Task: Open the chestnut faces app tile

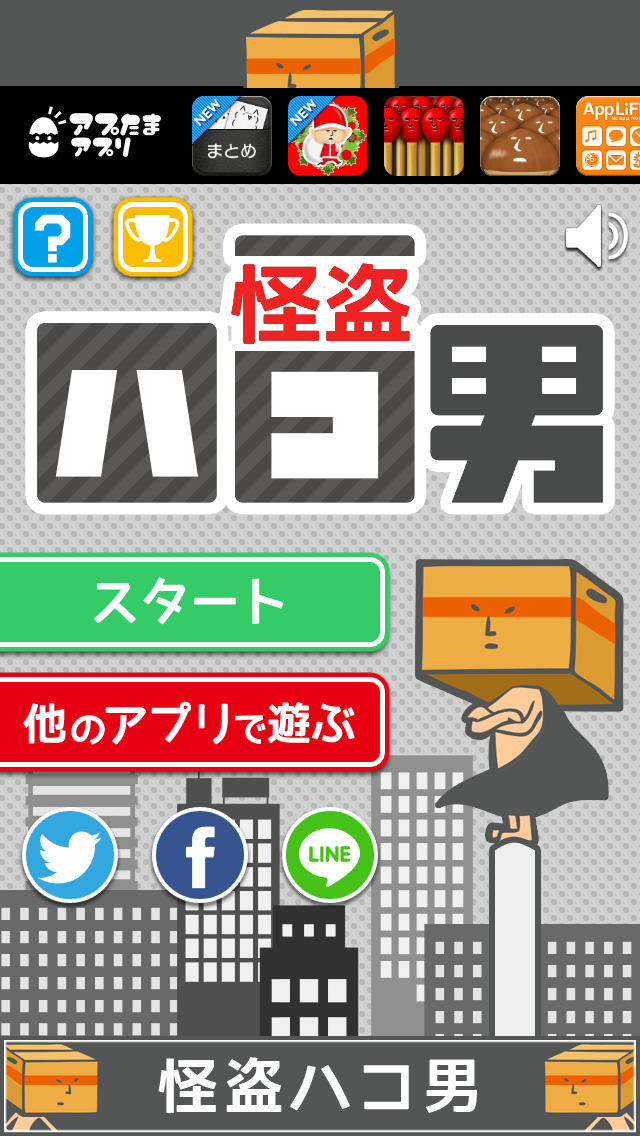Action: 519,136
